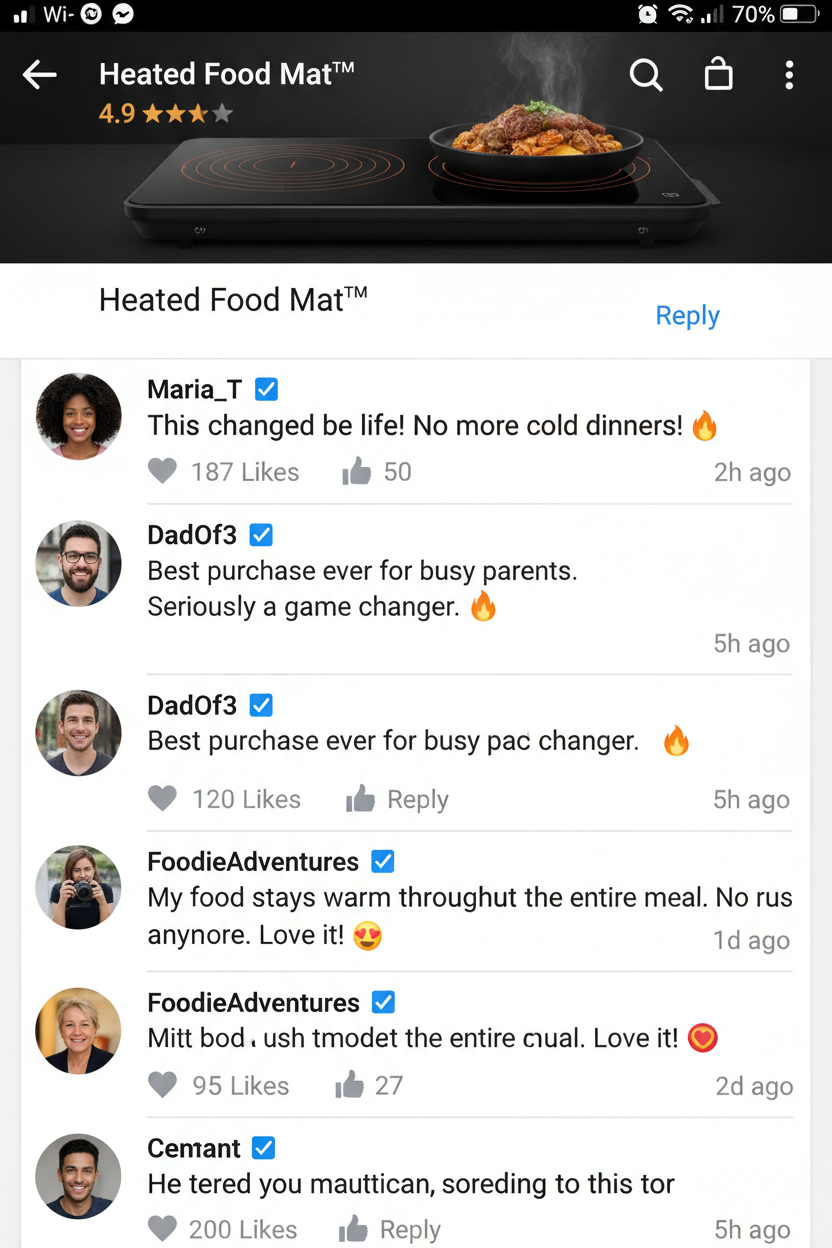This screenshot has height=1248, width=832.
Task: Open the shopping bag
Action: 718,75
